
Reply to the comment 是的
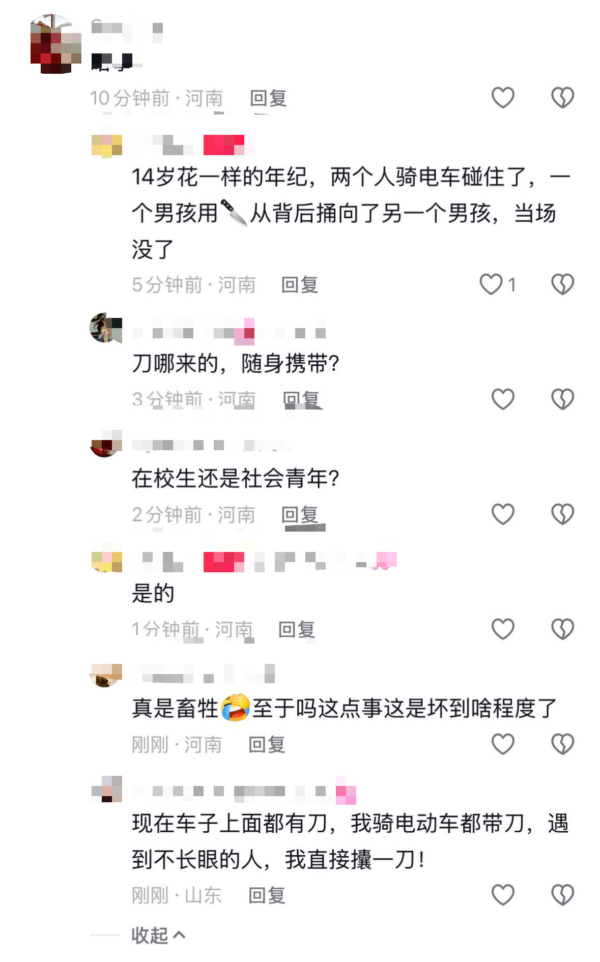pyautogui.click(x=297, y=630)
